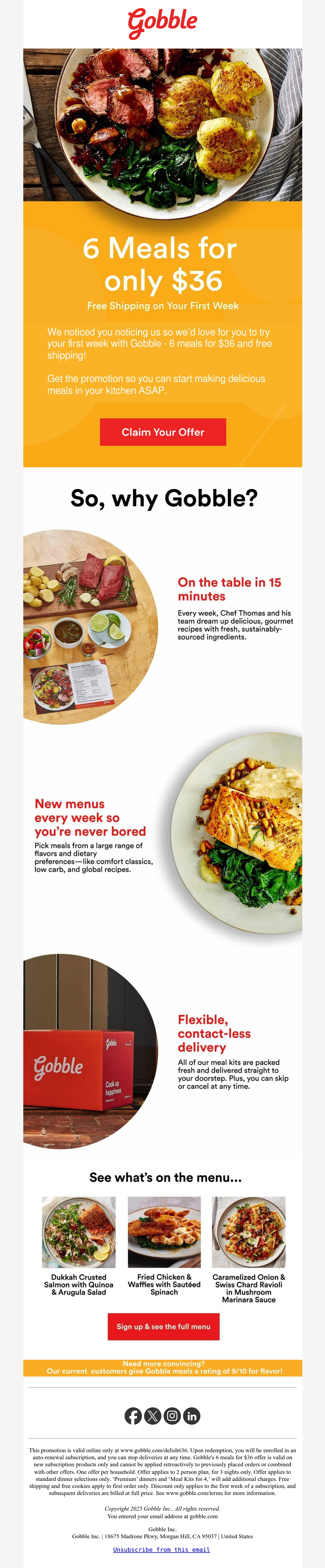Open Gobble's X profile icon
The height and width of the screenshot is (1568, 325).
(x=153, y=1416)
